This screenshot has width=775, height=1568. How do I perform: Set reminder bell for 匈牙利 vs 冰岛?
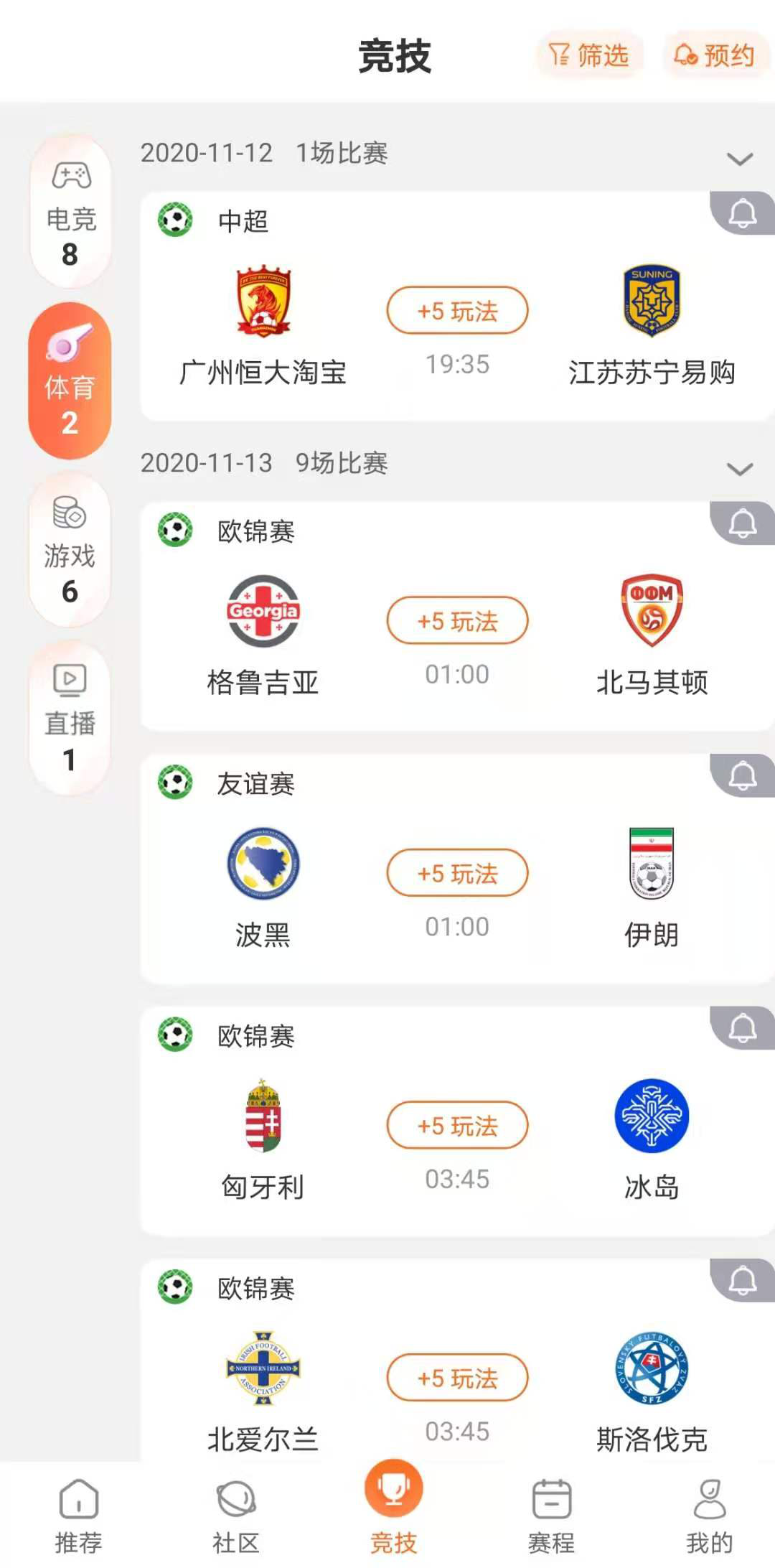click(x=743, y=1028)
